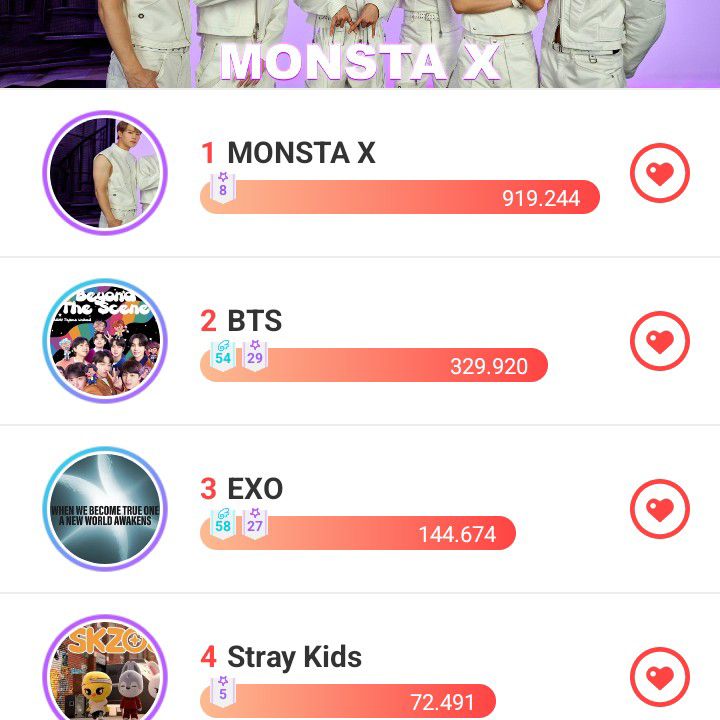Tap the heart icon next to MONSTA X

coord(660,173)
